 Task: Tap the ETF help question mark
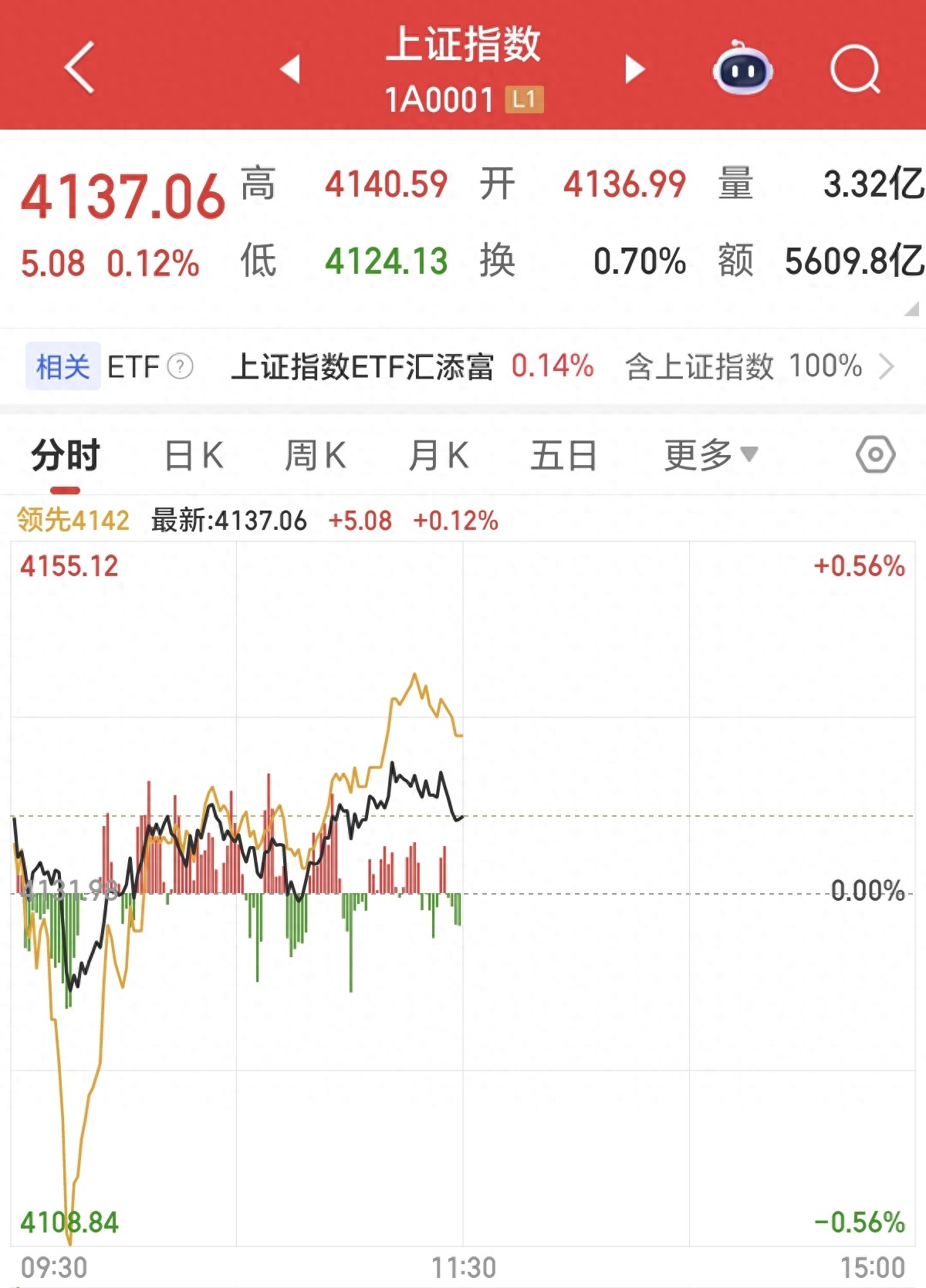[179, 366]
